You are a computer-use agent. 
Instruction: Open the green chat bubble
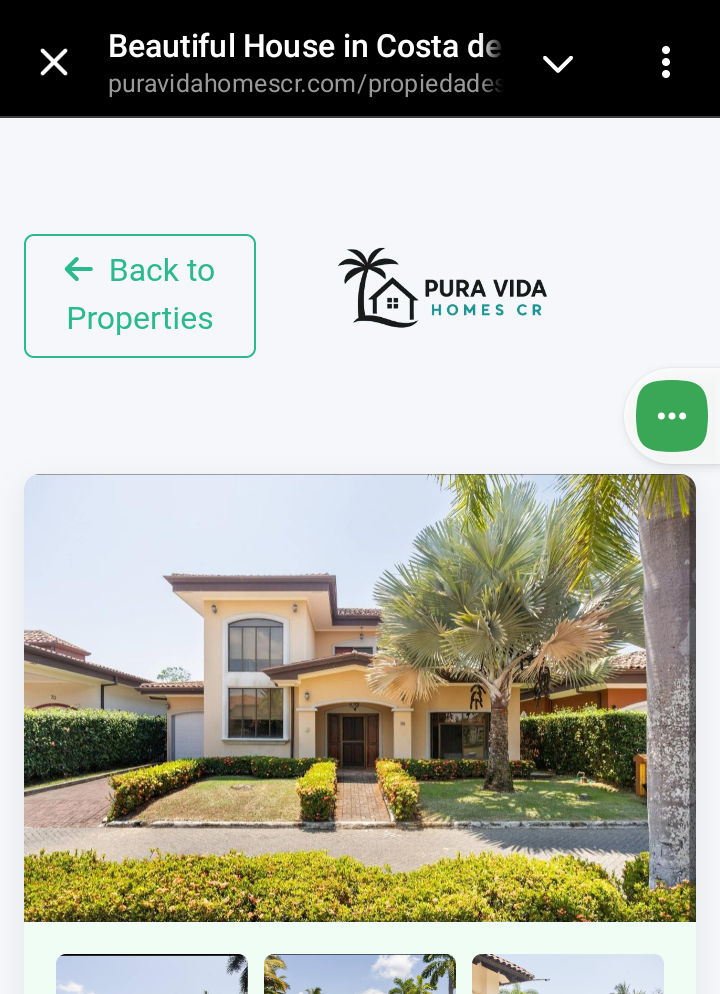[672, 416]
